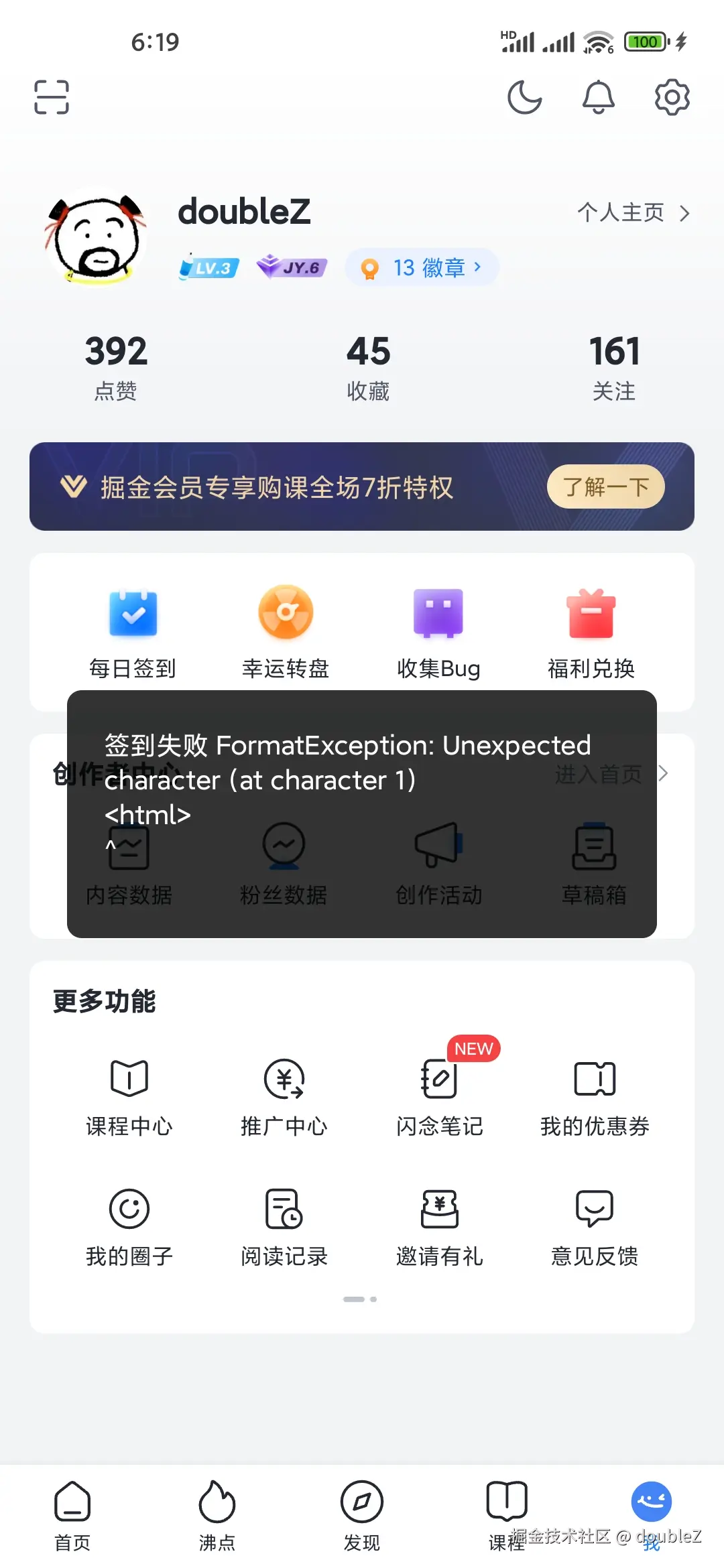Open 个人主页 via its chevron

tap(686, 213)
